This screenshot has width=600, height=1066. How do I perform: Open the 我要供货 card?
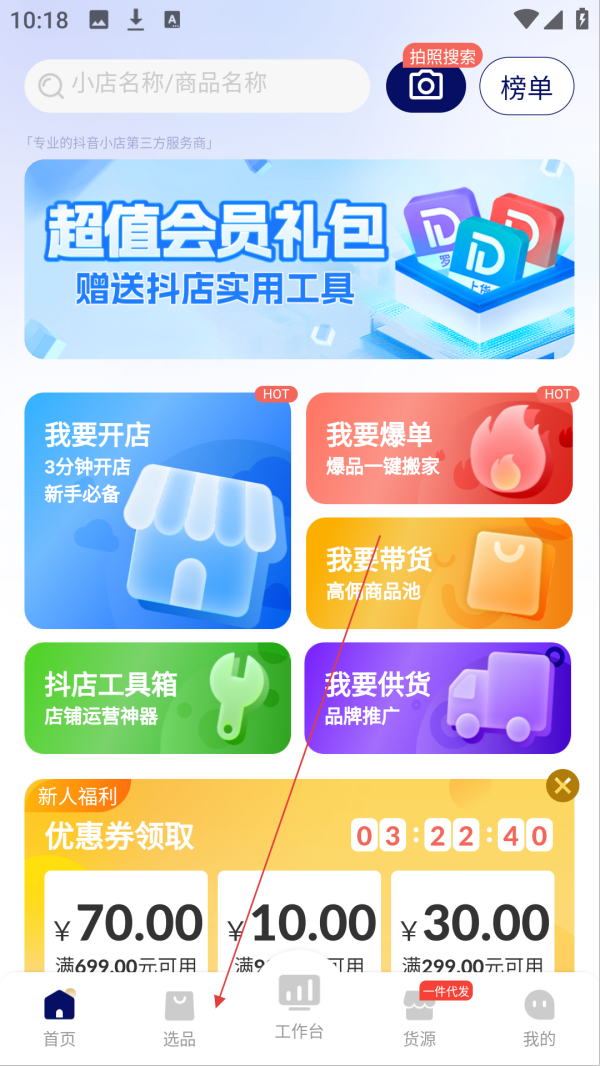pos(437,697)
